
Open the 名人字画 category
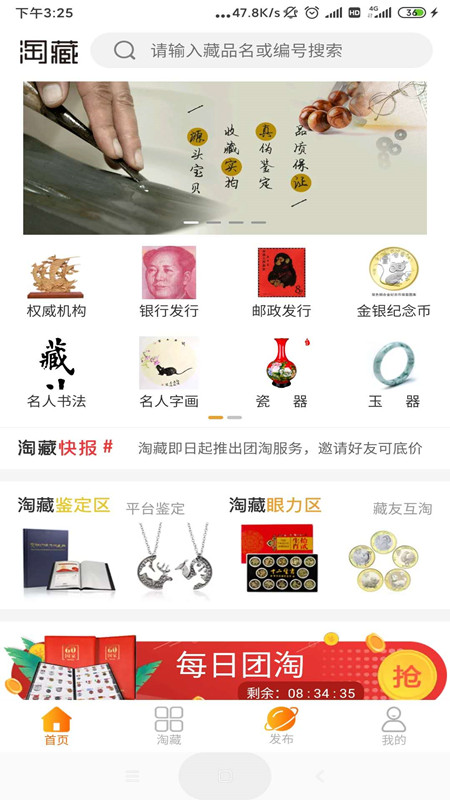coord(169,373)
